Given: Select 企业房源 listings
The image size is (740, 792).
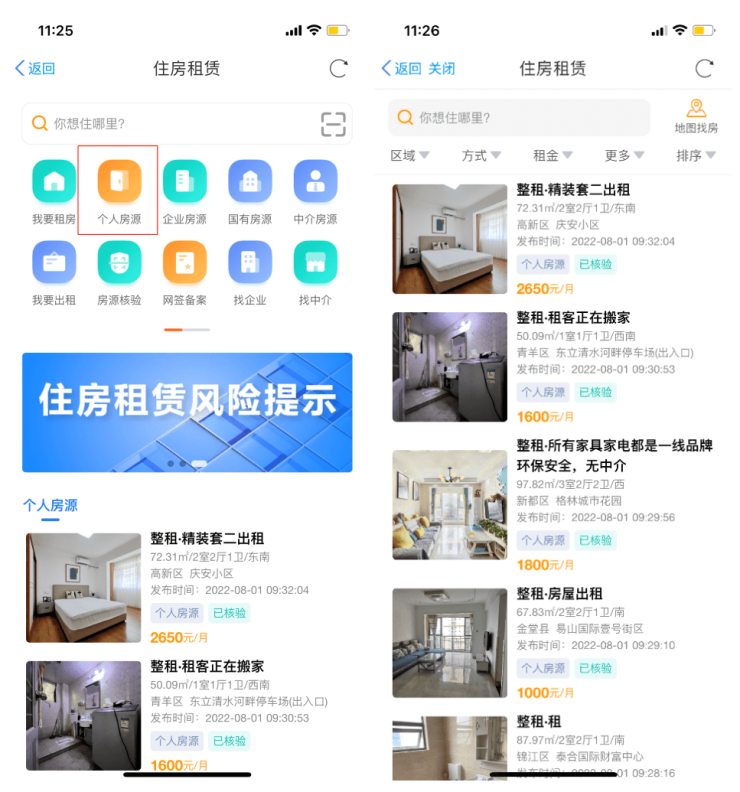Looking at the screenshot, I should (184, 190).
